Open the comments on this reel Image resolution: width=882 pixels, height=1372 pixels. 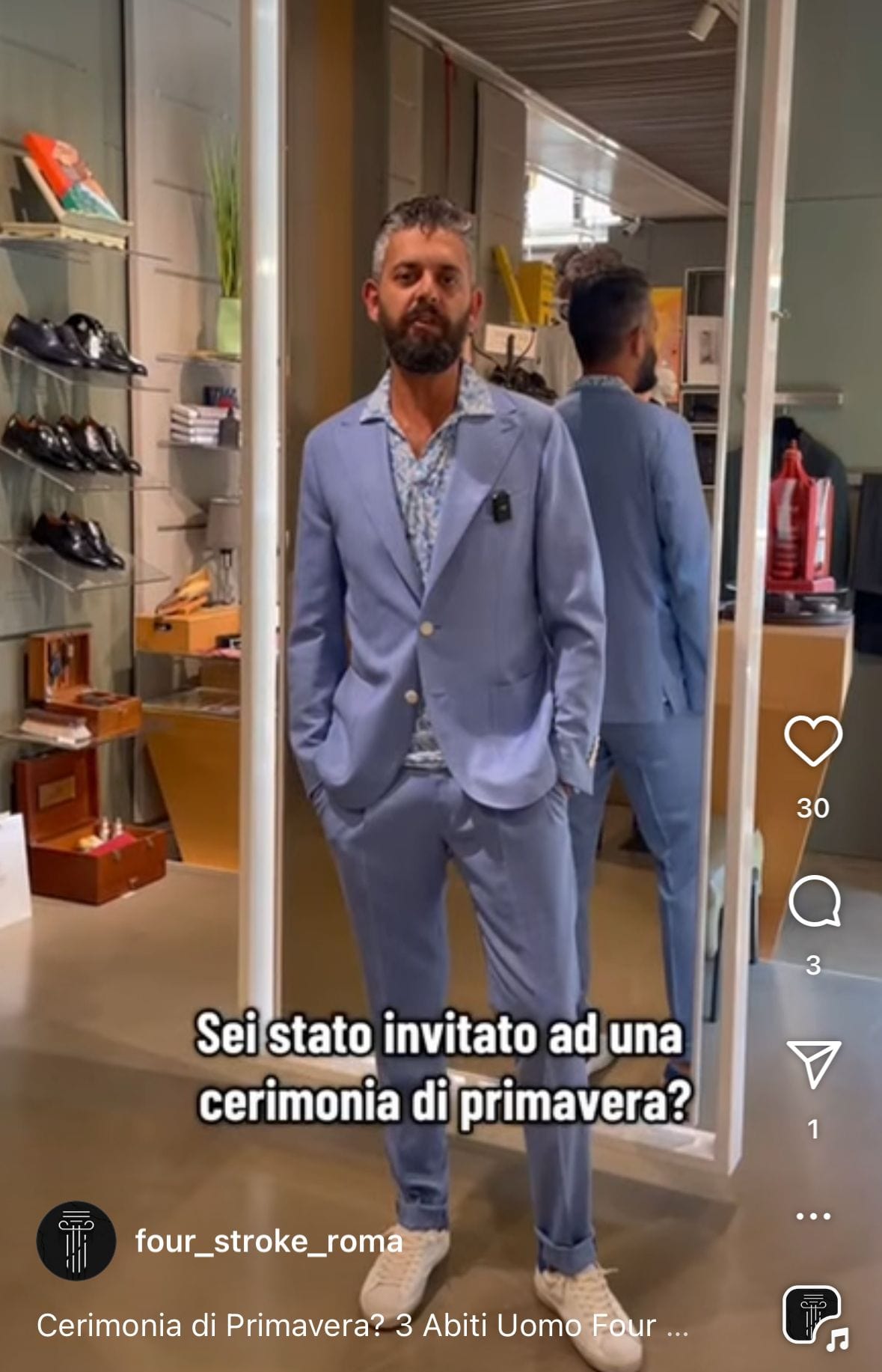(814, 900)
